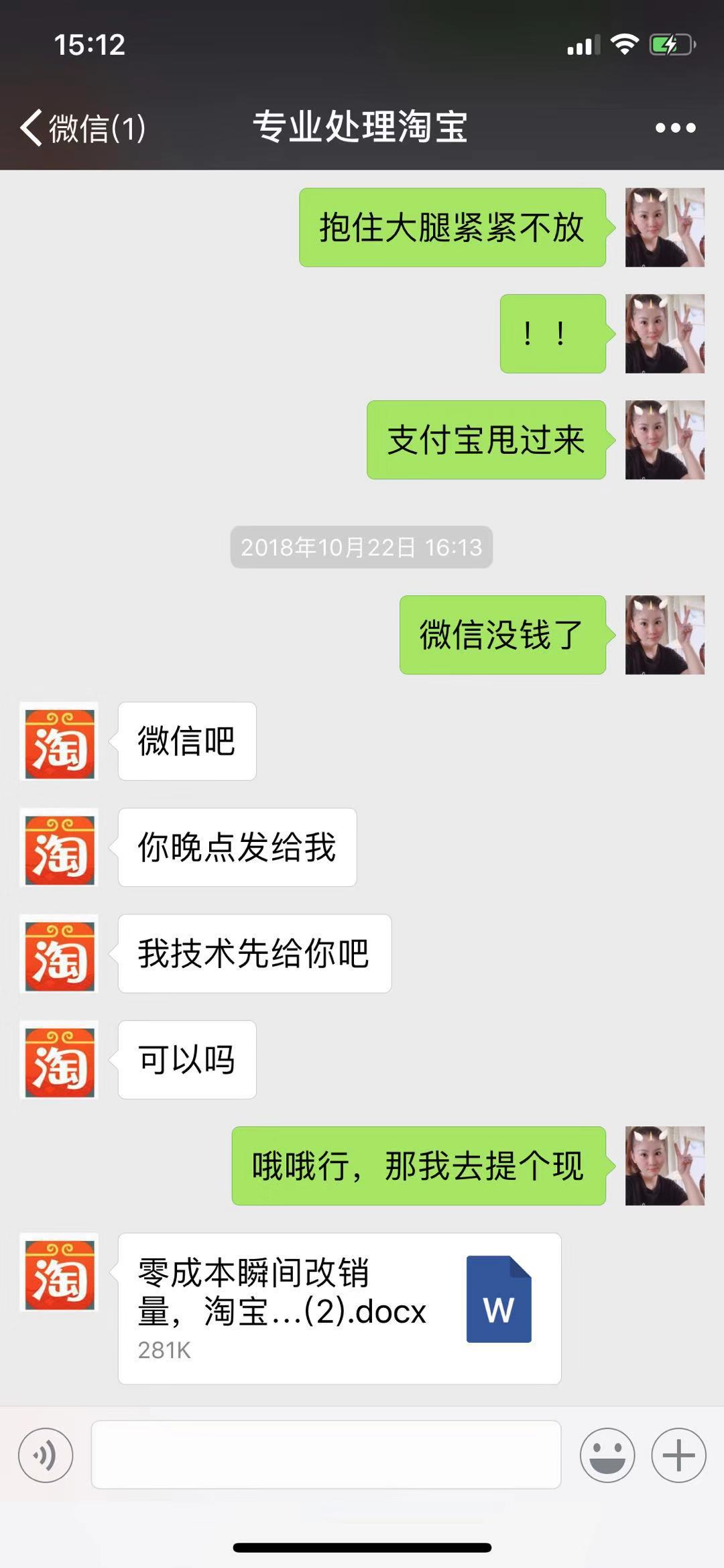Open the chat info overflow menu
The height and width of the screenshot is (1568, 724).
pyautogui.click(x=675, y=127)
